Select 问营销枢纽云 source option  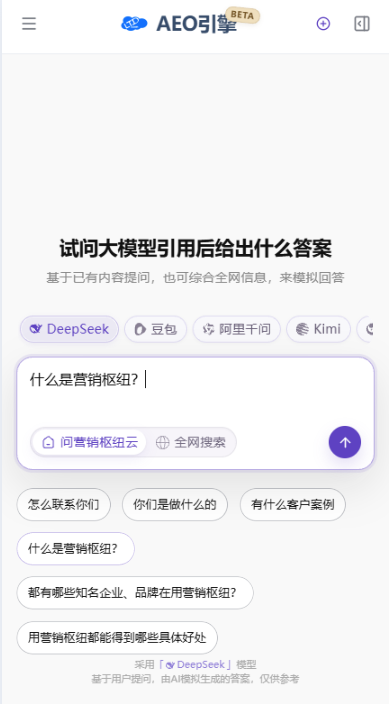pos(89,442)
